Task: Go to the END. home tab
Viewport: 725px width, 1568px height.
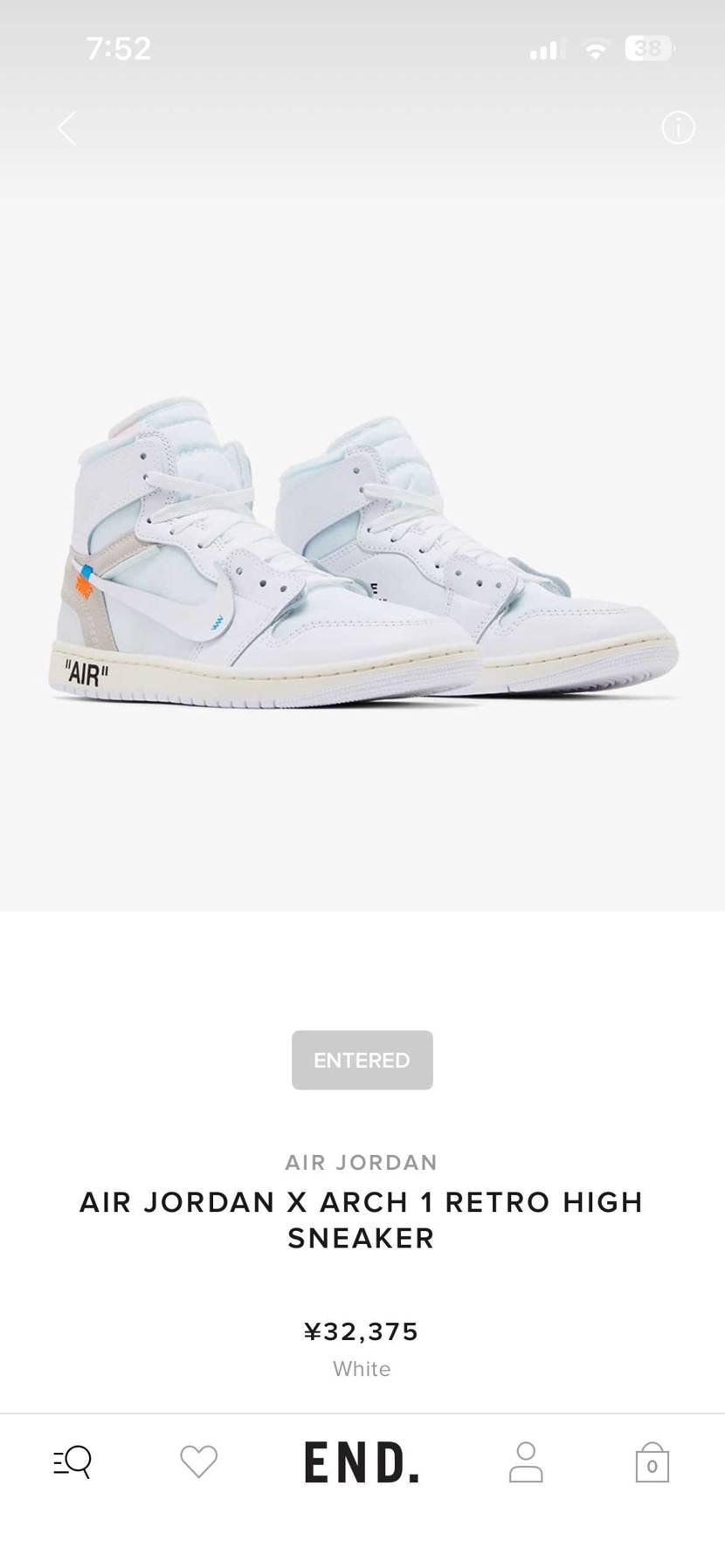Action: click(362, 1462)
